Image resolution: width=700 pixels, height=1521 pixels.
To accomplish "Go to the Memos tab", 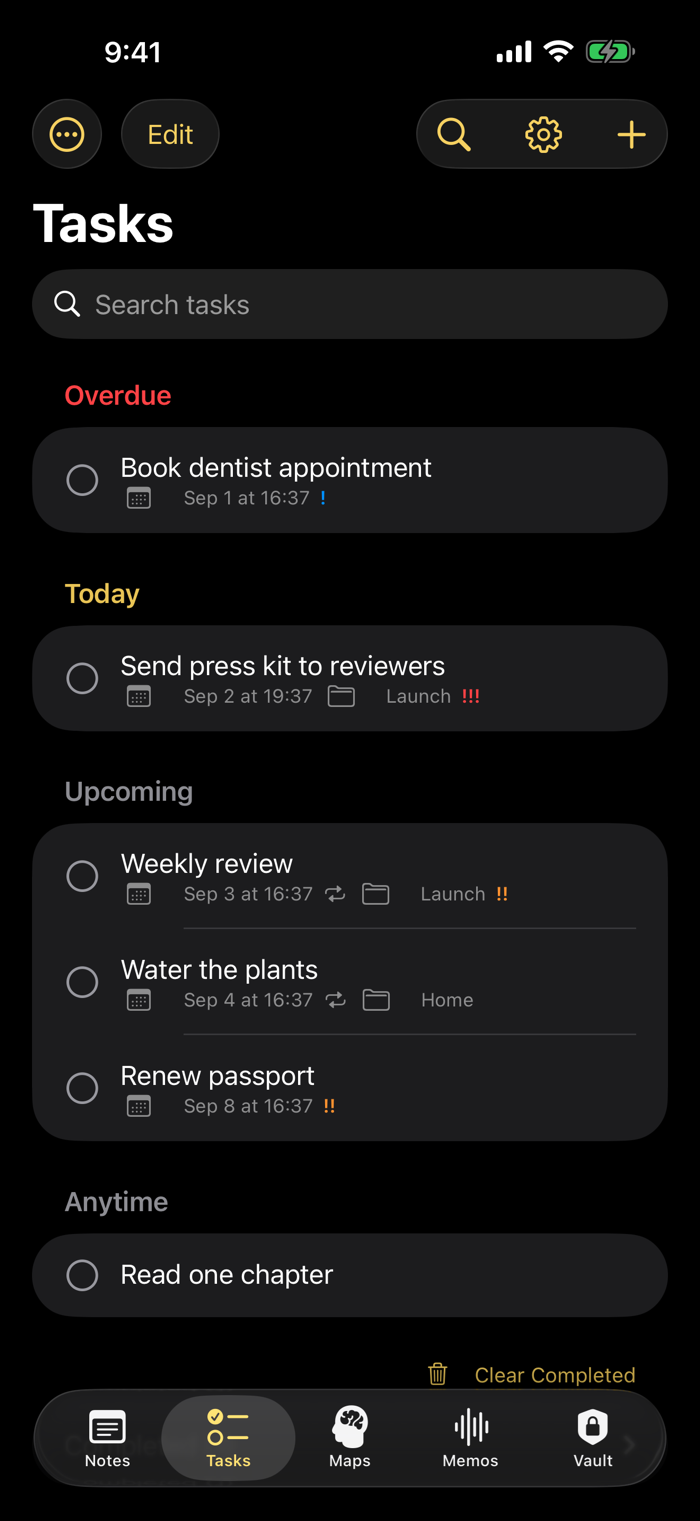I will [471, 1438].
